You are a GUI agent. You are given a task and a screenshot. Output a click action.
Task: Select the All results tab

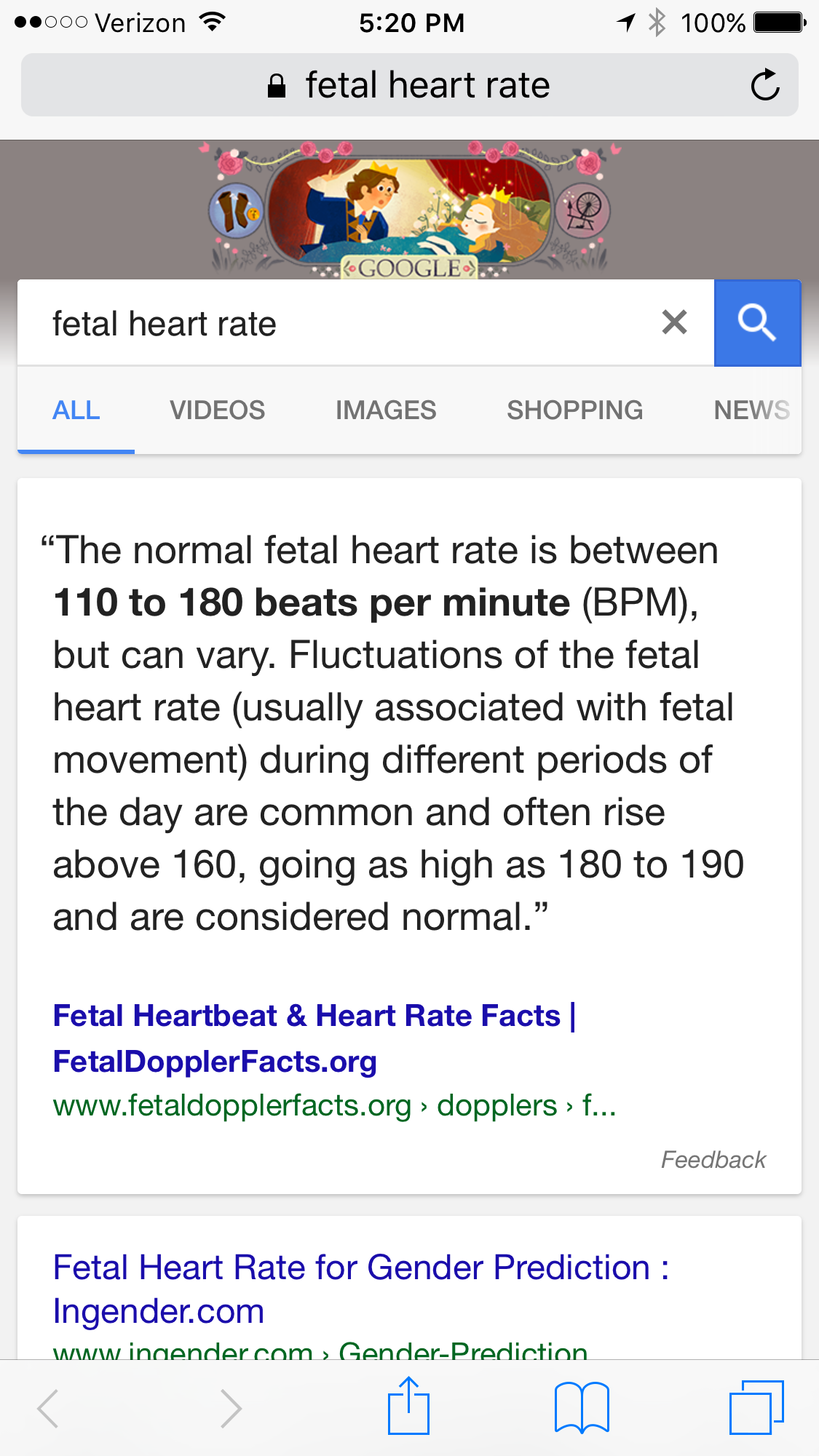pyautogui.click(x=76, y=410)
